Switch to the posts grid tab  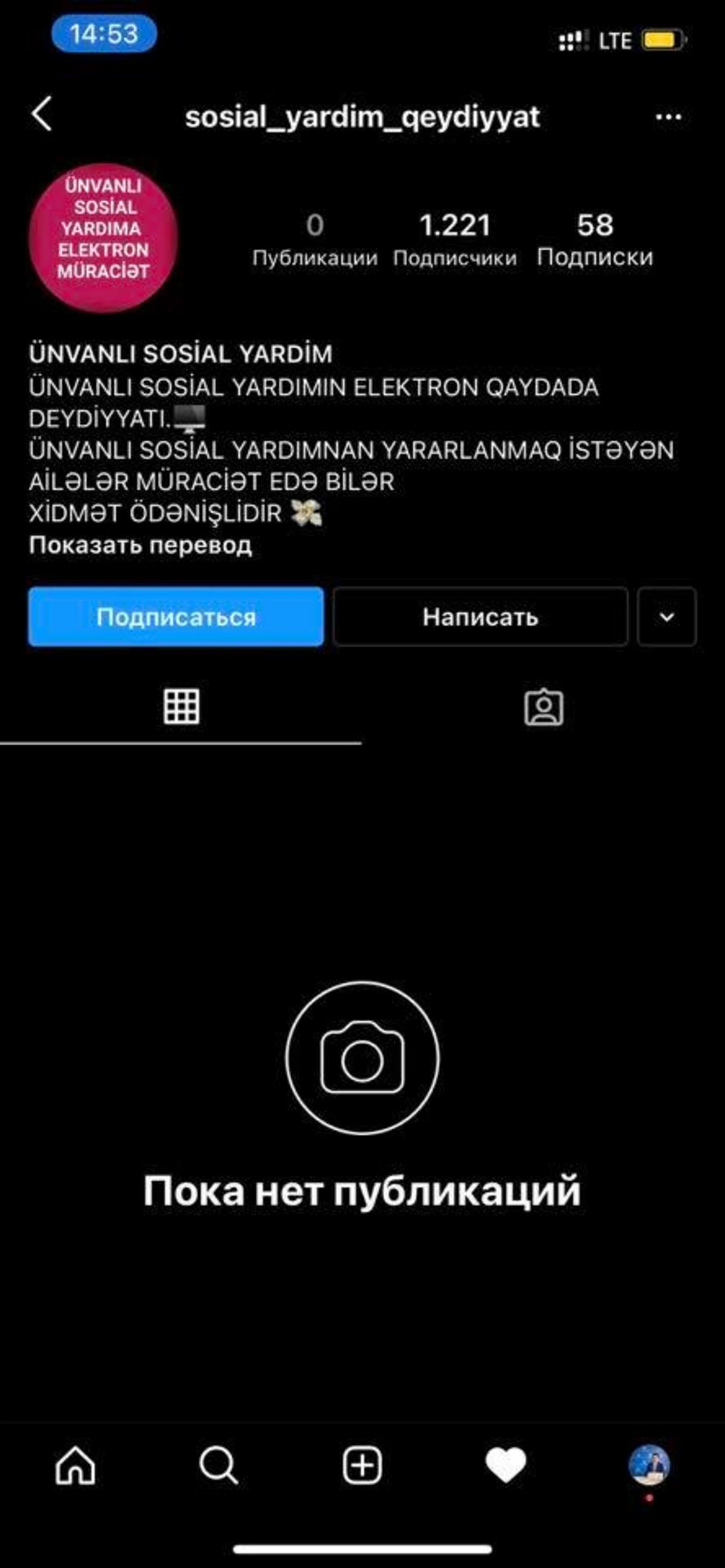click(181, 707)
